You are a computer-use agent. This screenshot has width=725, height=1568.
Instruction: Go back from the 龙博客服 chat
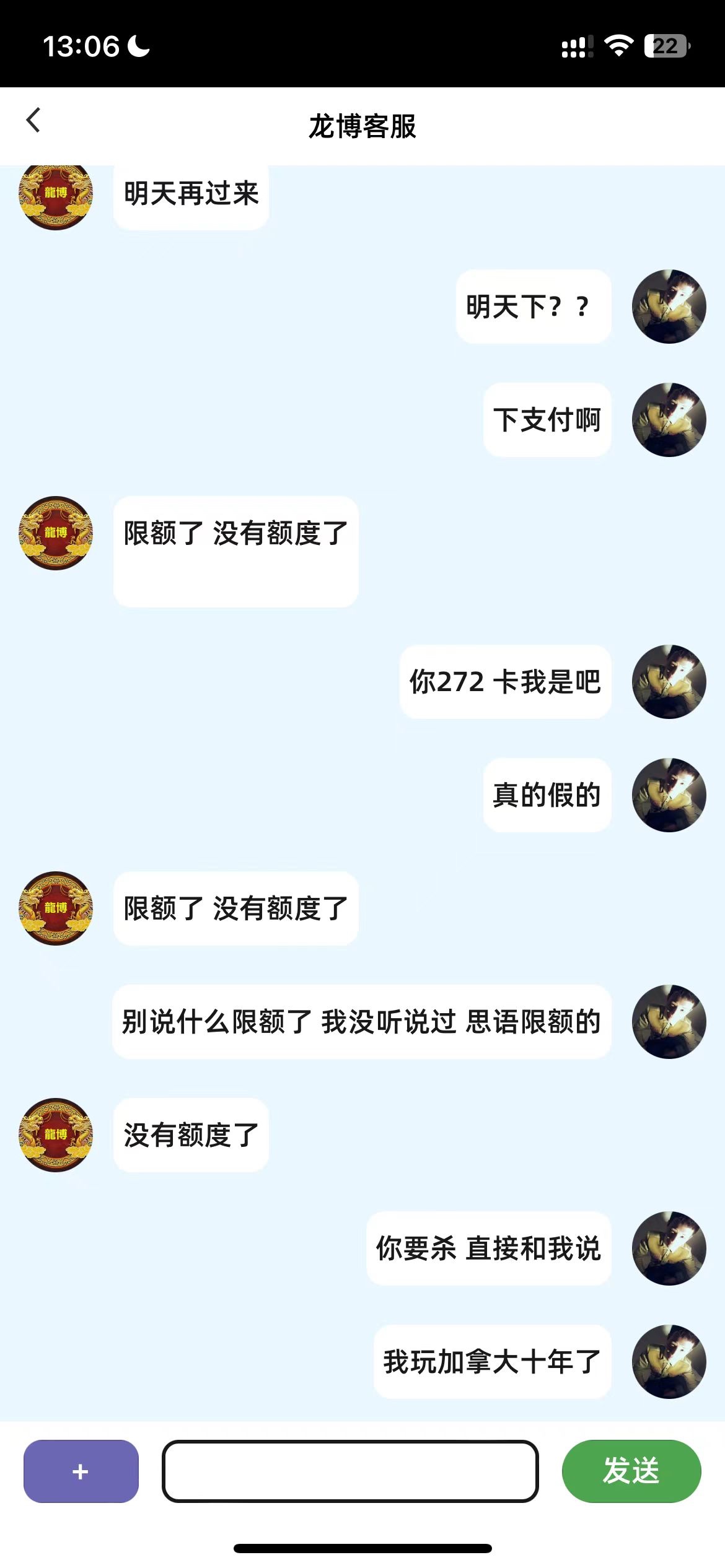(x=33, y=120)
